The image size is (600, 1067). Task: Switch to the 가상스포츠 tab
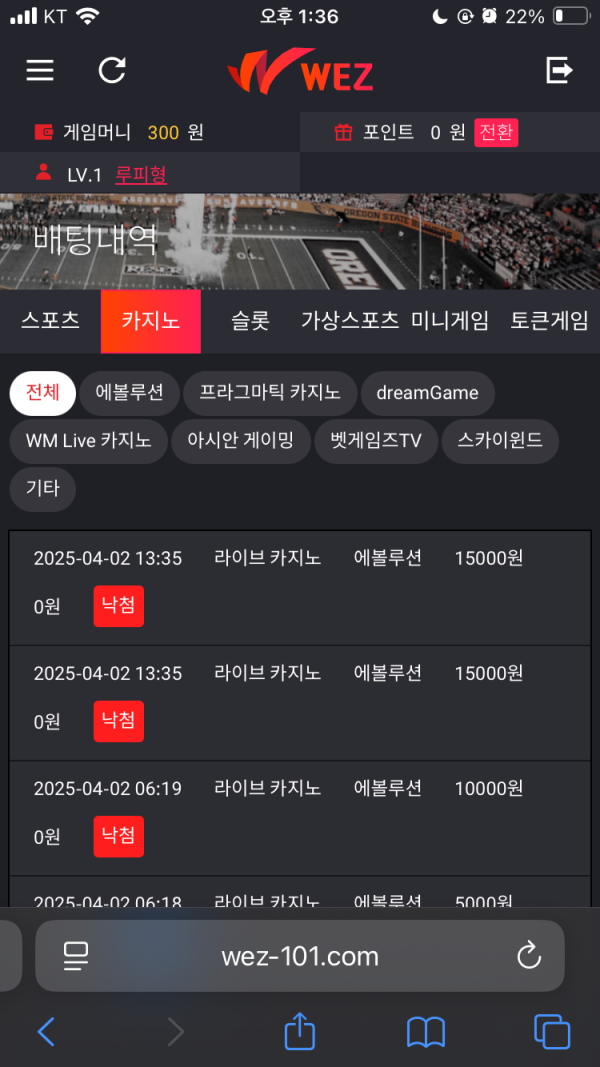(350, 321)
